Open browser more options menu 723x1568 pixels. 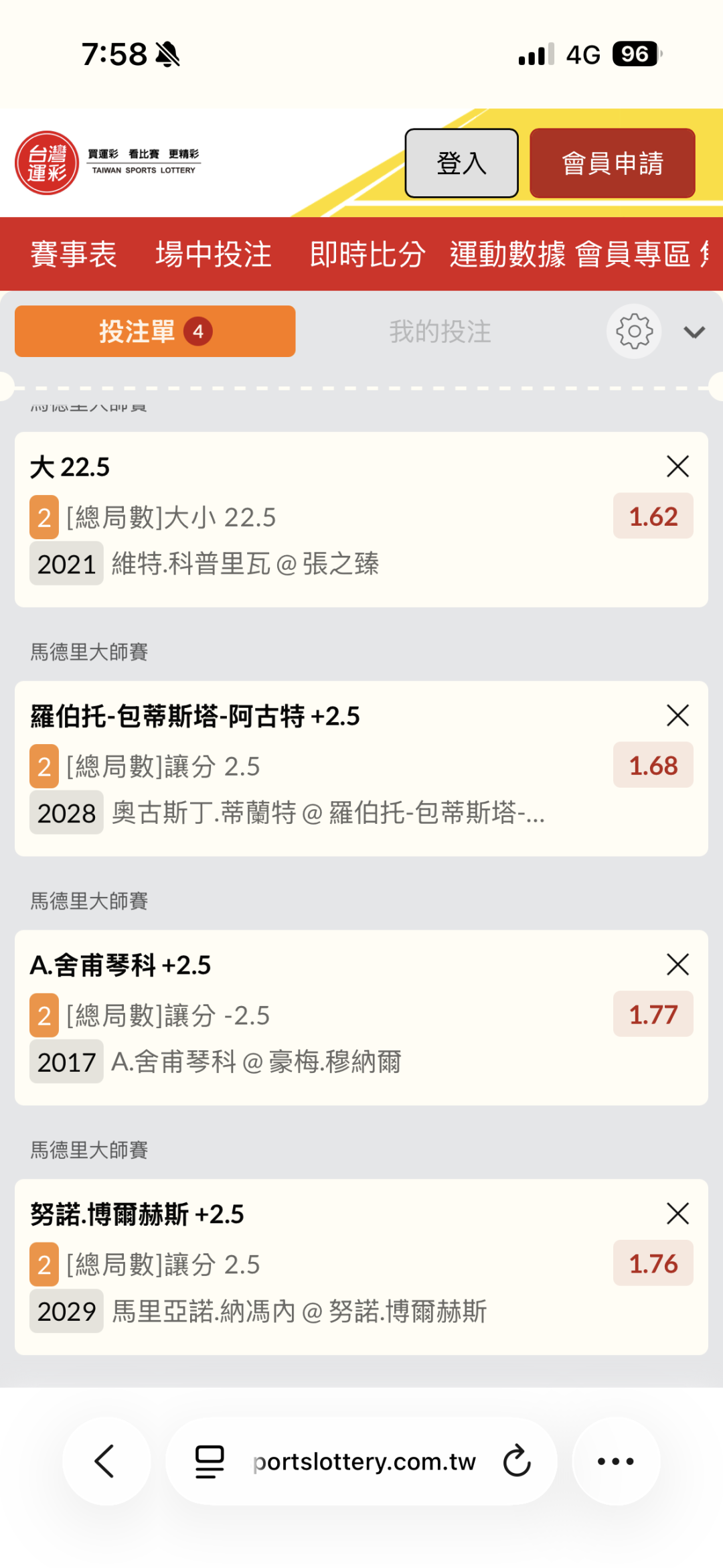(616, 1461)
